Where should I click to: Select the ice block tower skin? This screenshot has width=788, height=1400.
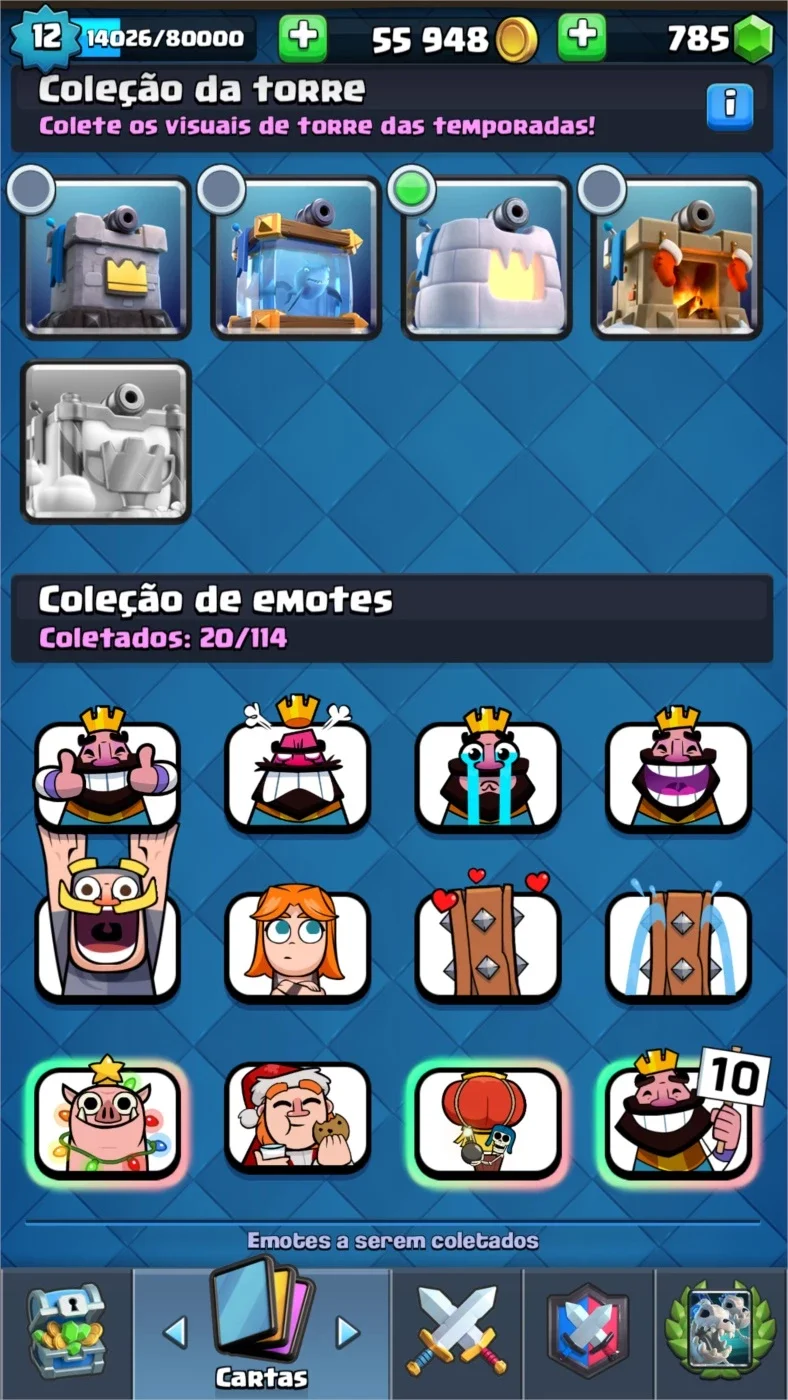point(296,256)
